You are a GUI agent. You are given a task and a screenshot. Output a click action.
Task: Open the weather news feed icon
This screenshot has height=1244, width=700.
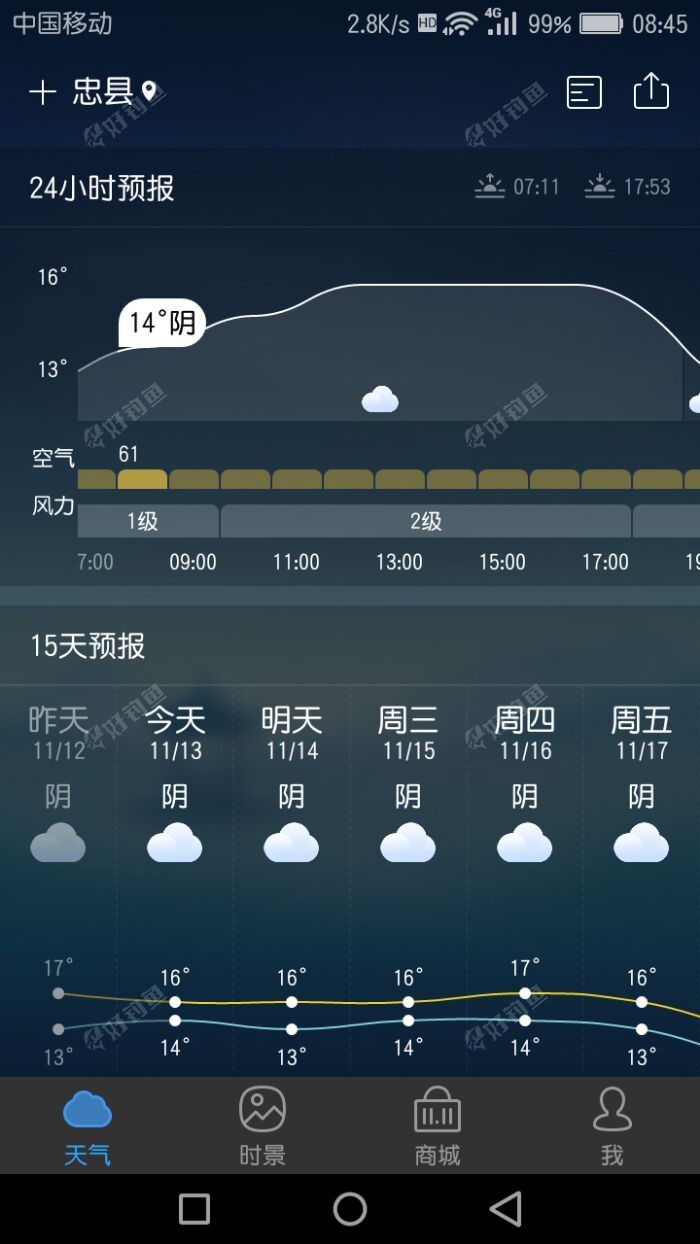point(585,93)
